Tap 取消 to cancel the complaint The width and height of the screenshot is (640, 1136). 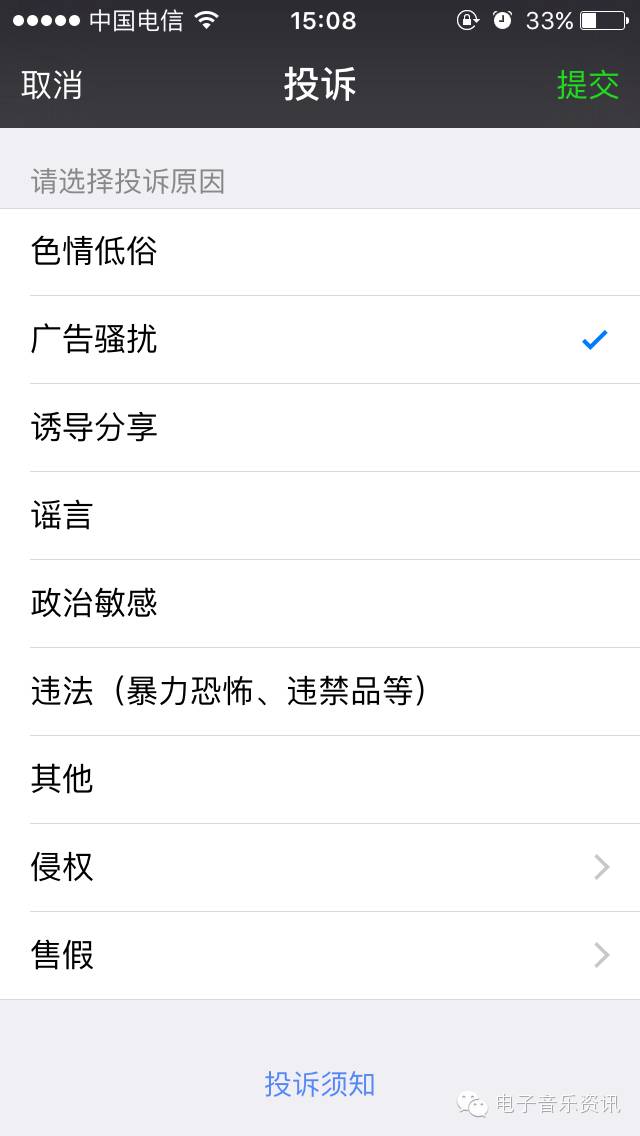click(52, 85)
